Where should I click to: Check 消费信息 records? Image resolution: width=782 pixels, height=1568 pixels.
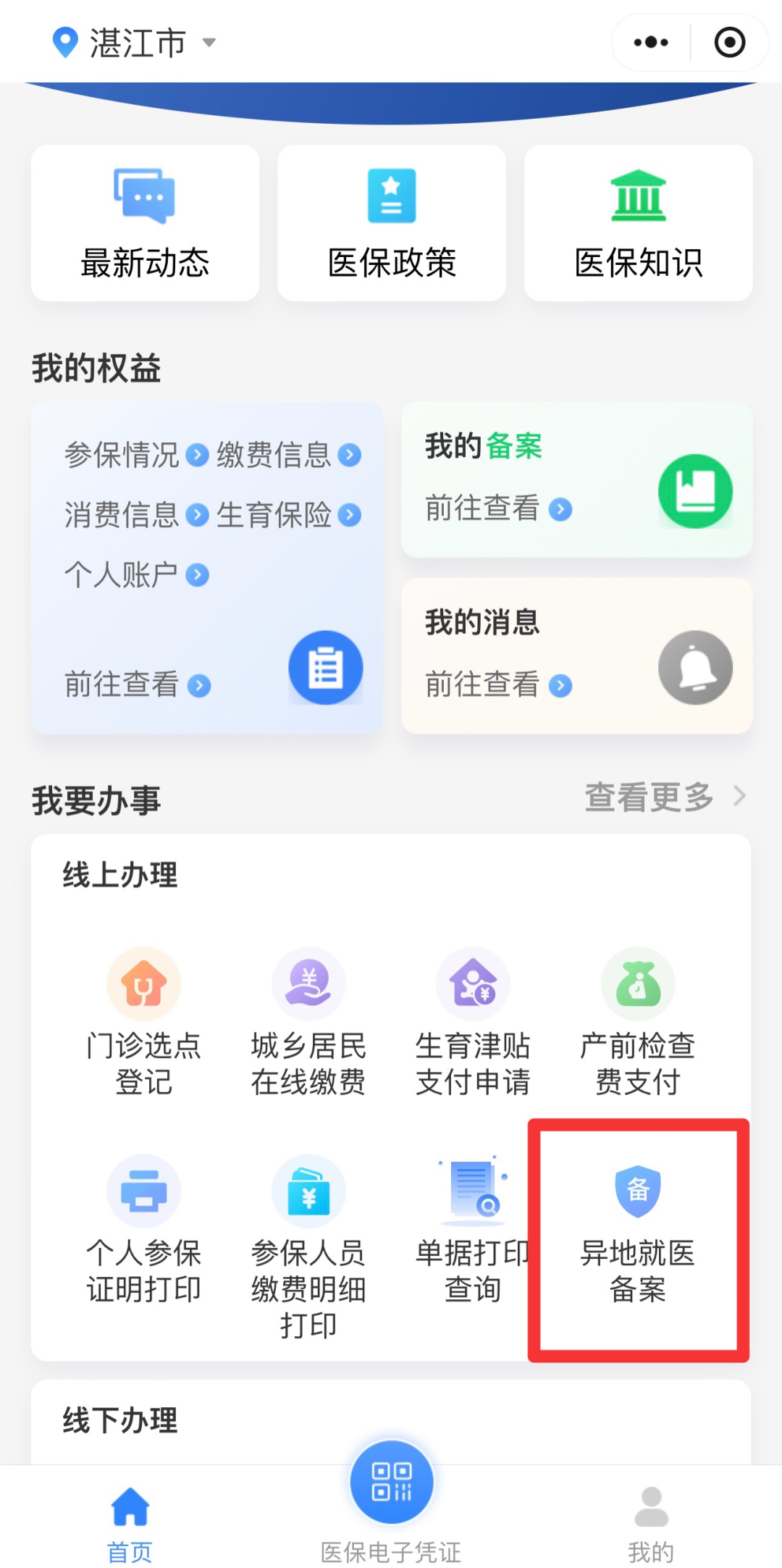(x=136, y=515)
